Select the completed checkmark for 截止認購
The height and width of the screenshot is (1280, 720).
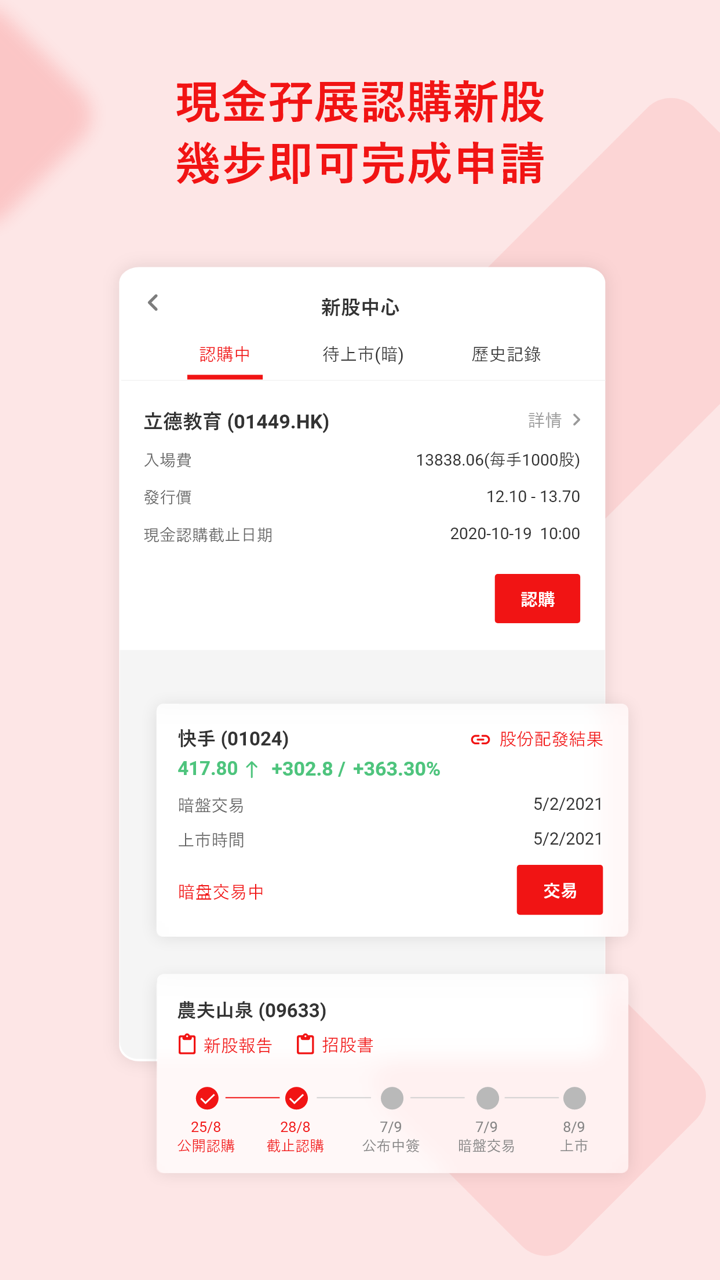tap(295, 1097)
